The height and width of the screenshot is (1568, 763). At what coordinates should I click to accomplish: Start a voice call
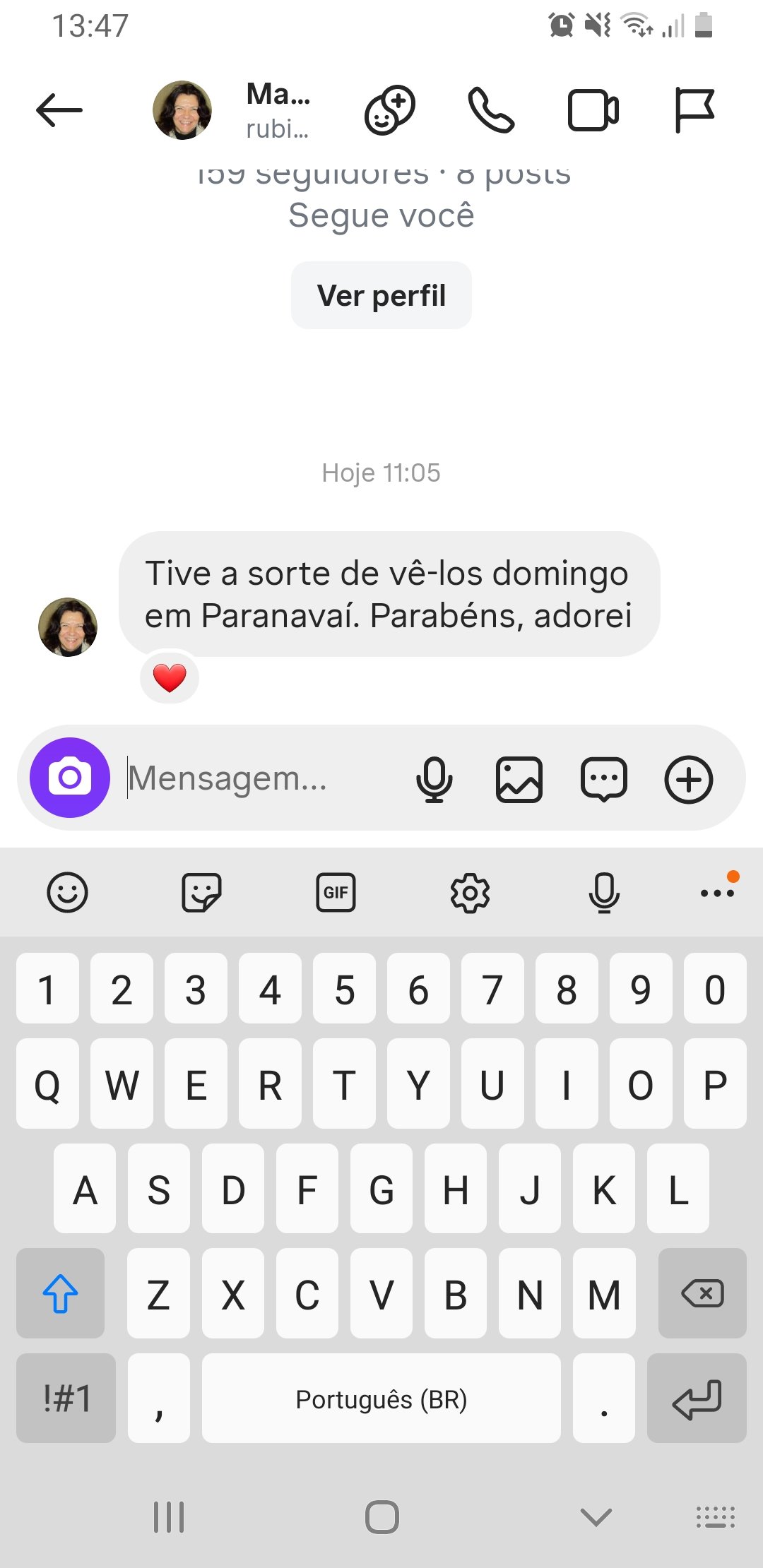click(491, 110)
